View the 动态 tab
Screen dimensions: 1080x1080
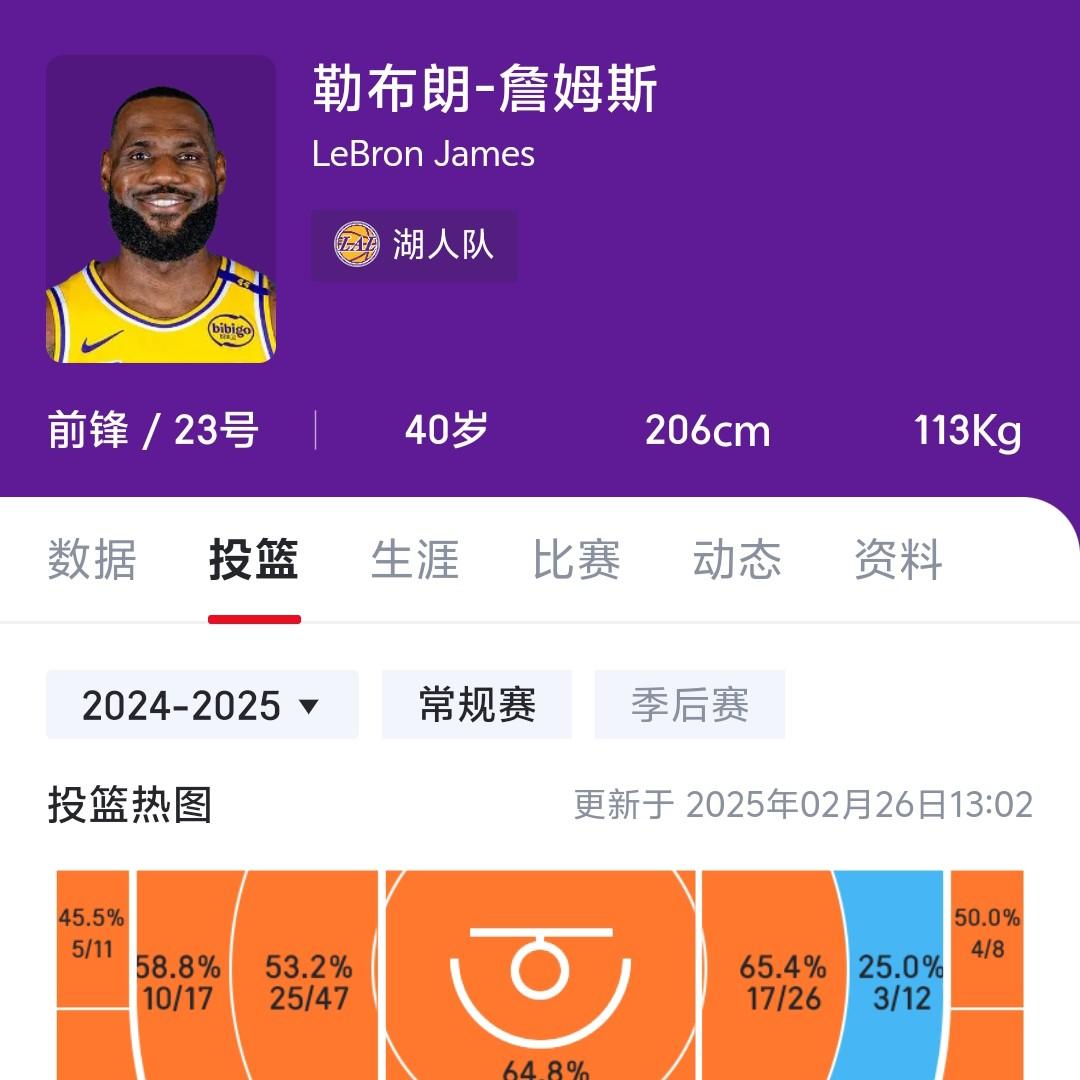point(737,560)
